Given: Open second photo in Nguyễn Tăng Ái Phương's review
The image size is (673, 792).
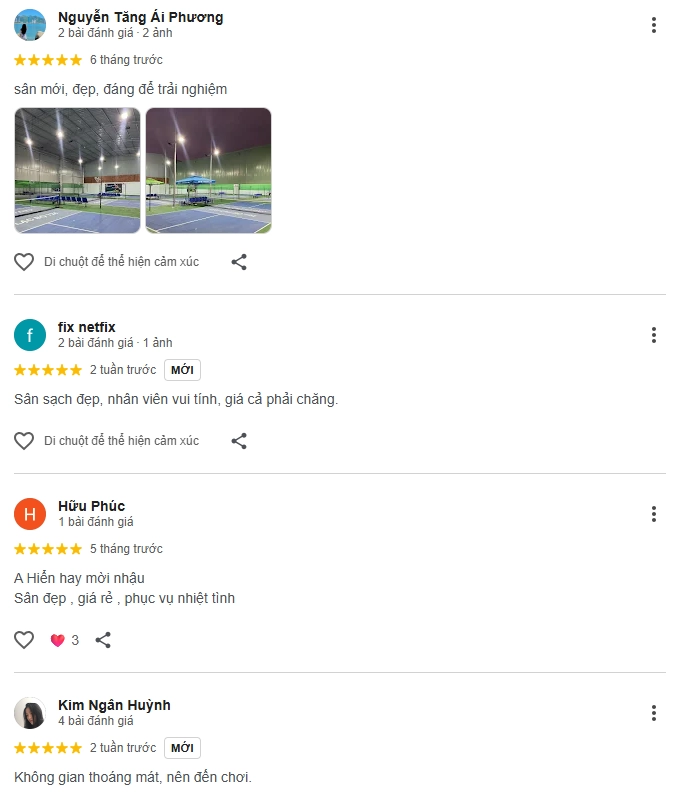Looking at the screenshot, I should pos(208,170).
